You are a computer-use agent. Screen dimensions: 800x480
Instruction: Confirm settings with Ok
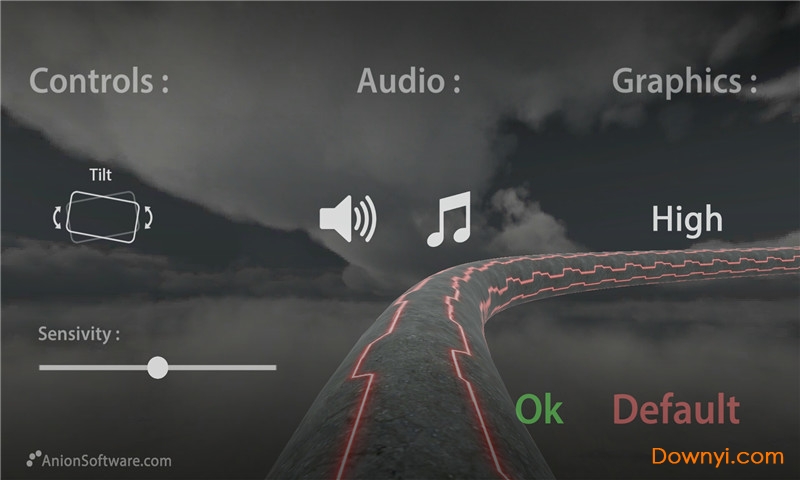coord(539,409)
